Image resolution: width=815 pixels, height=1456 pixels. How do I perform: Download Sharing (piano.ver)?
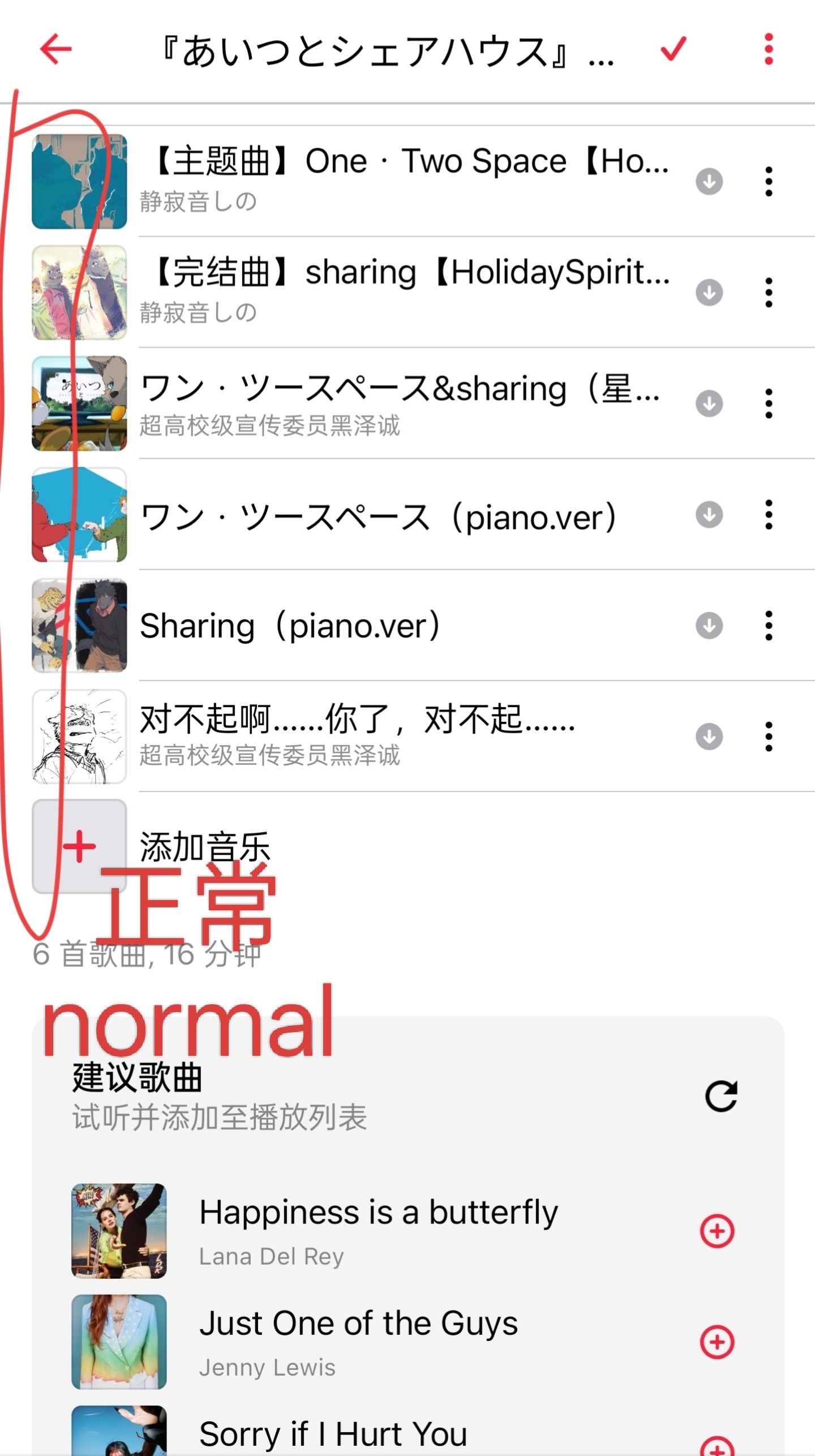coord(709,626)
